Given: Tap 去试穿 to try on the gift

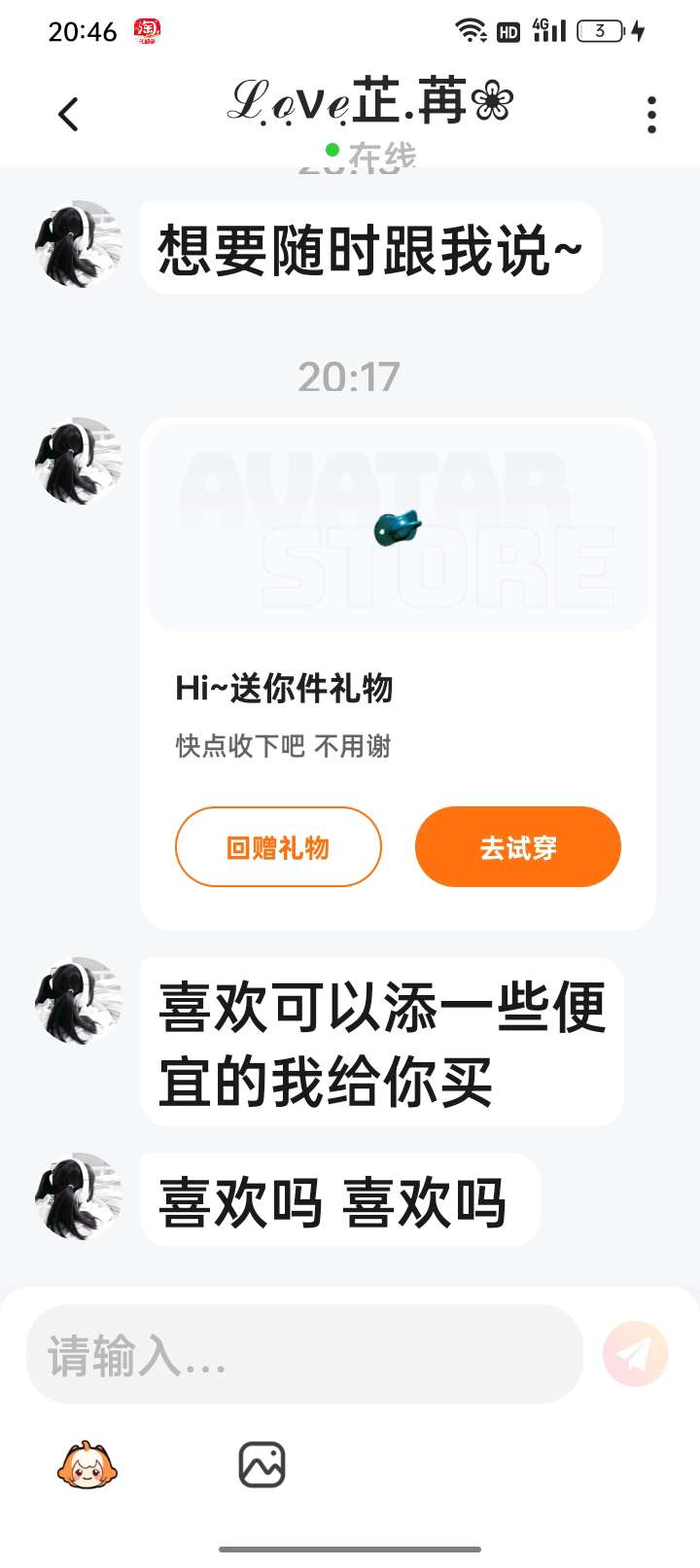Looking at the screenshot, I should pos(517,847).
